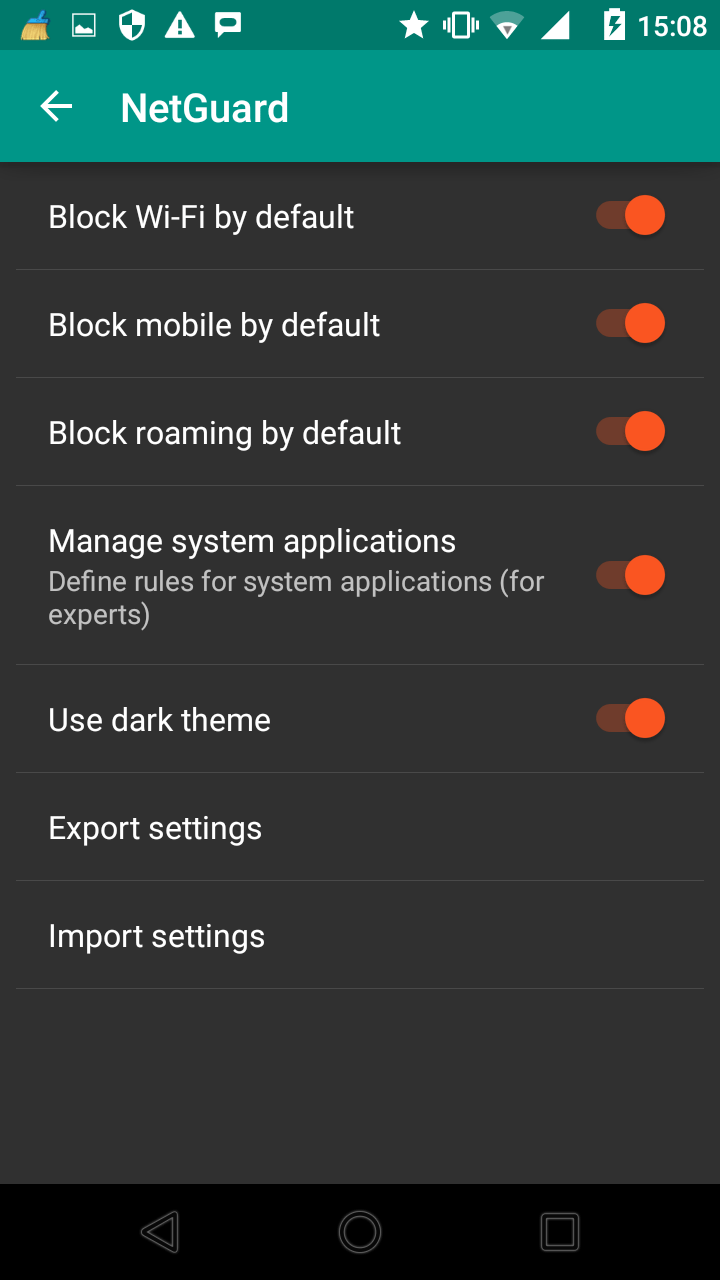The height and width of the screenshot is (1280, 720).
Task: Open Import settings
Action: [360, 935]
